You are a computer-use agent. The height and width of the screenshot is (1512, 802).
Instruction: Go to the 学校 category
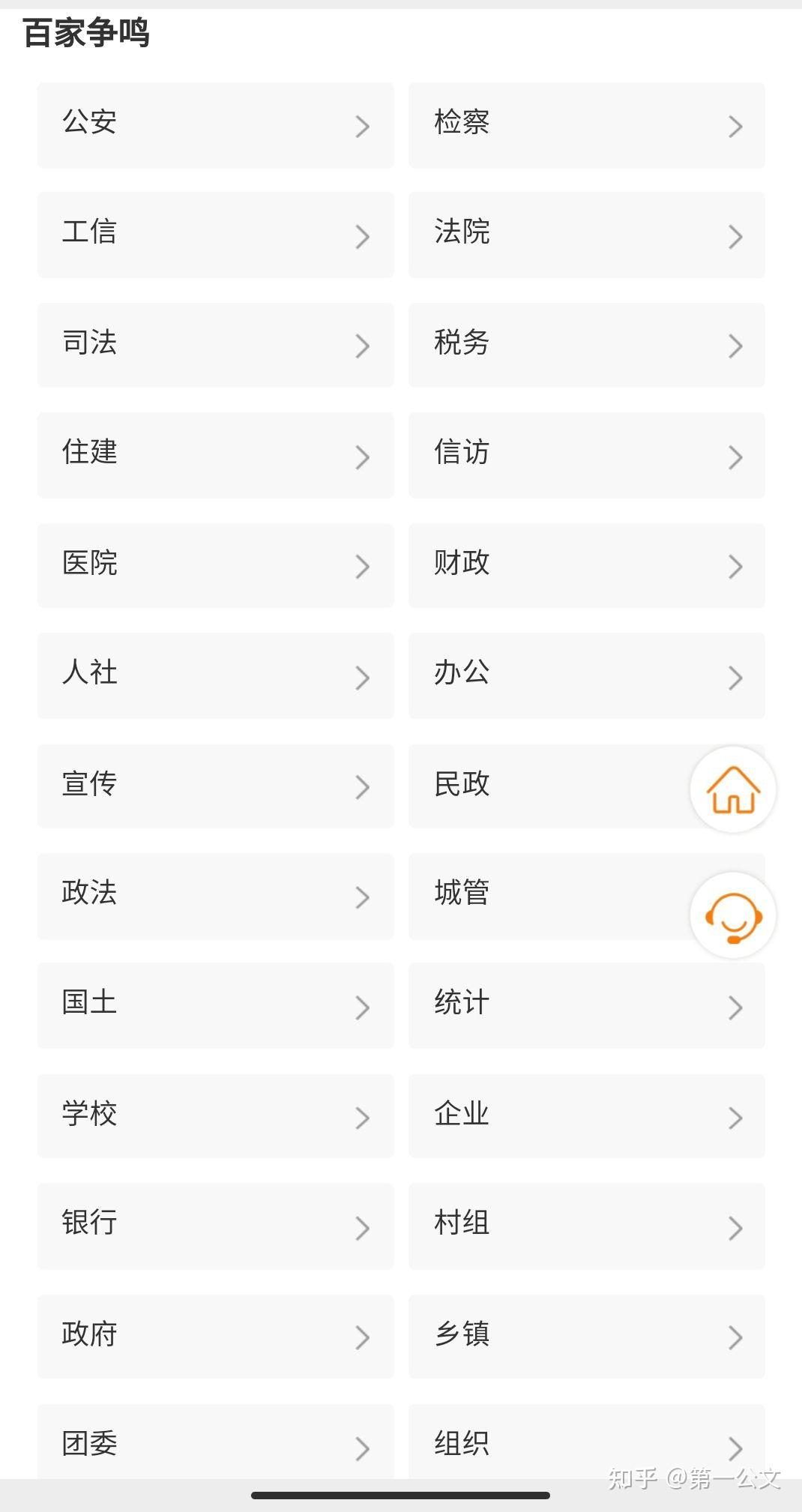pos(215,1115)
